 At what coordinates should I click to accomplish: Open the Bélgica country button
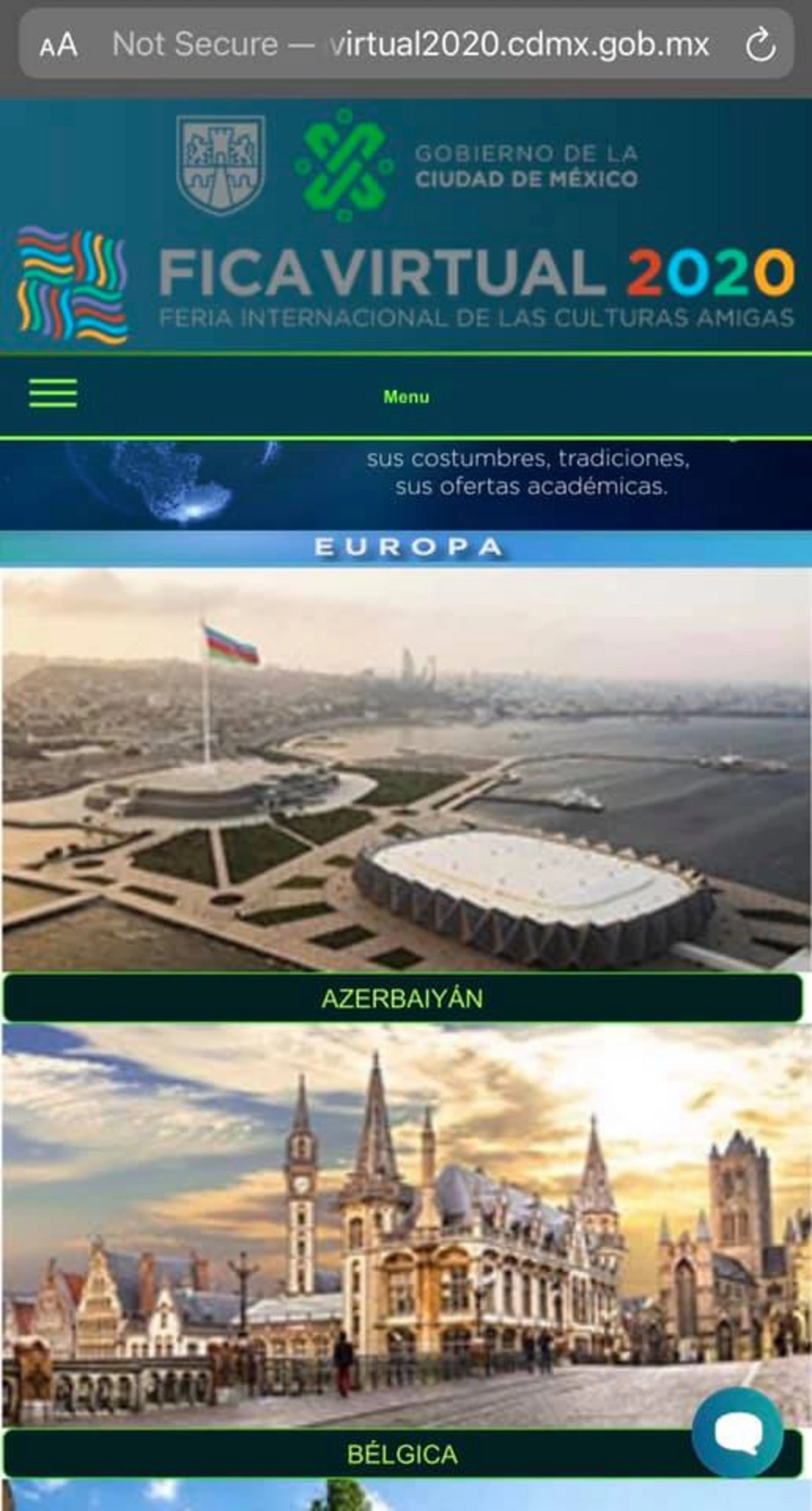click(x=403, y=1453)
